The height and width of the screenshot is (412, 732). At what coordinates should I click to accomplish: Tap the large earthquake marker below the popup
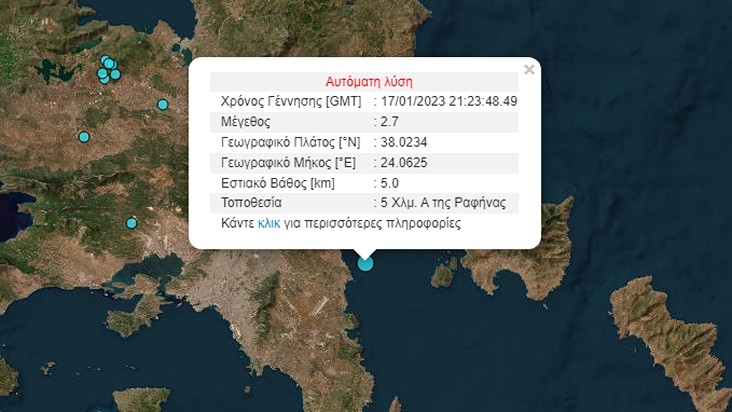point(365,263)
